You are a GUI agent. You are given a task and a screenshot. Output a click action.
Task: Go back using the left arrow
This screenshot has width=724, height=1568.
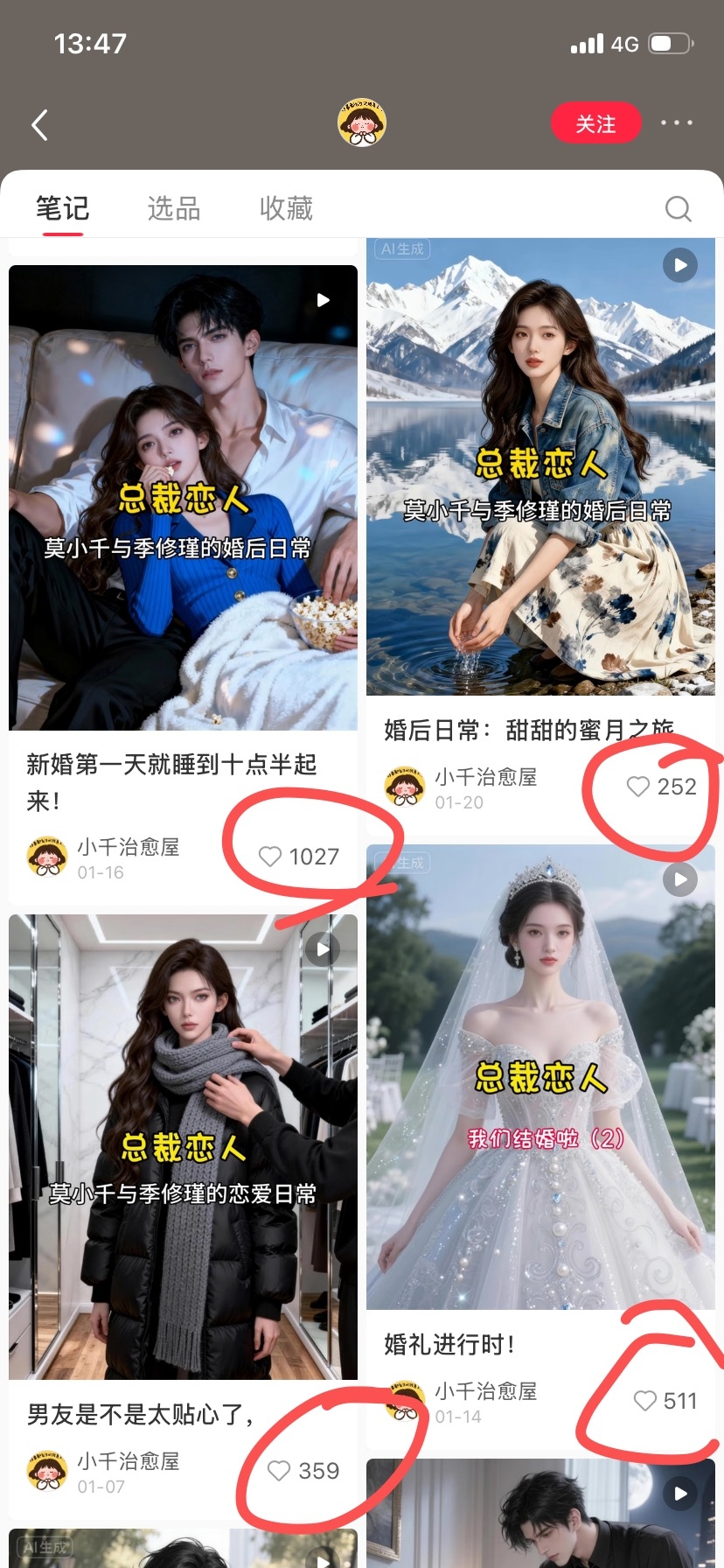(x=39, y=125)
